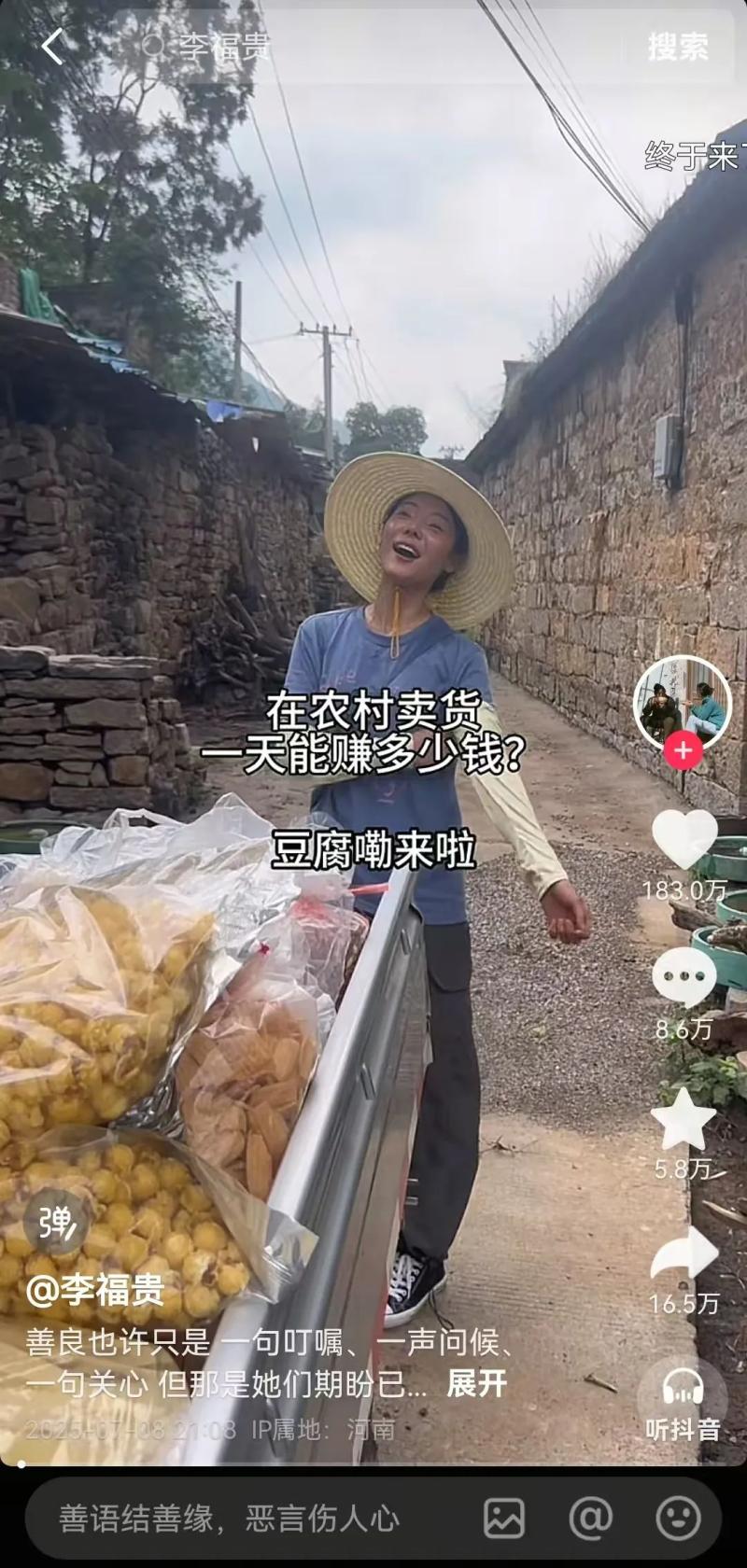Follow the creator with the plus badge

[x=683, y=750]
